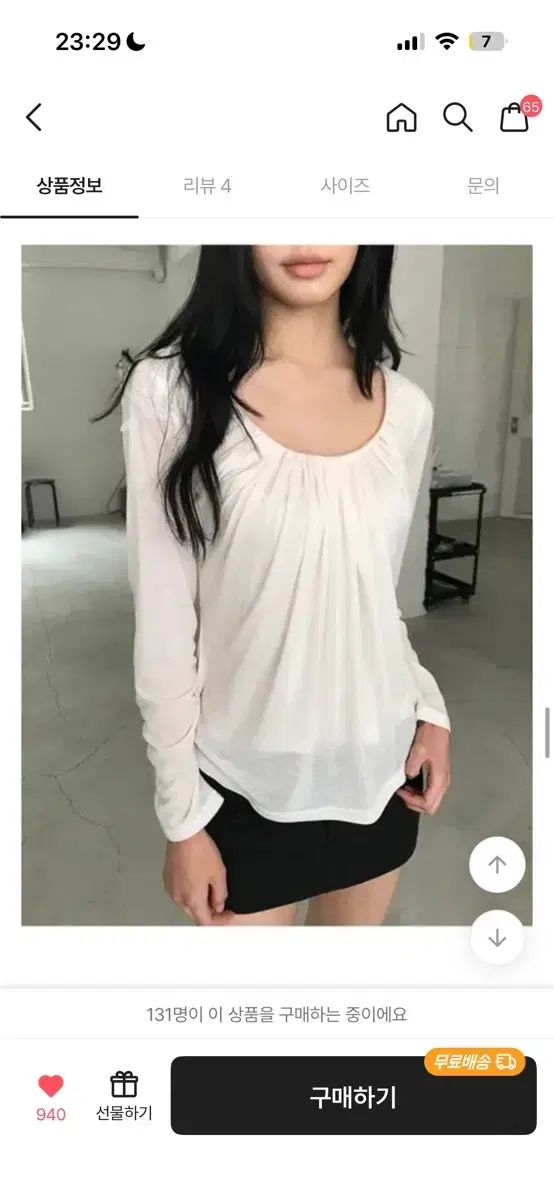The image size is (554, 1200).
Task: Switch to the 리뷰 4 tab
Action: (x=207, y=185)
